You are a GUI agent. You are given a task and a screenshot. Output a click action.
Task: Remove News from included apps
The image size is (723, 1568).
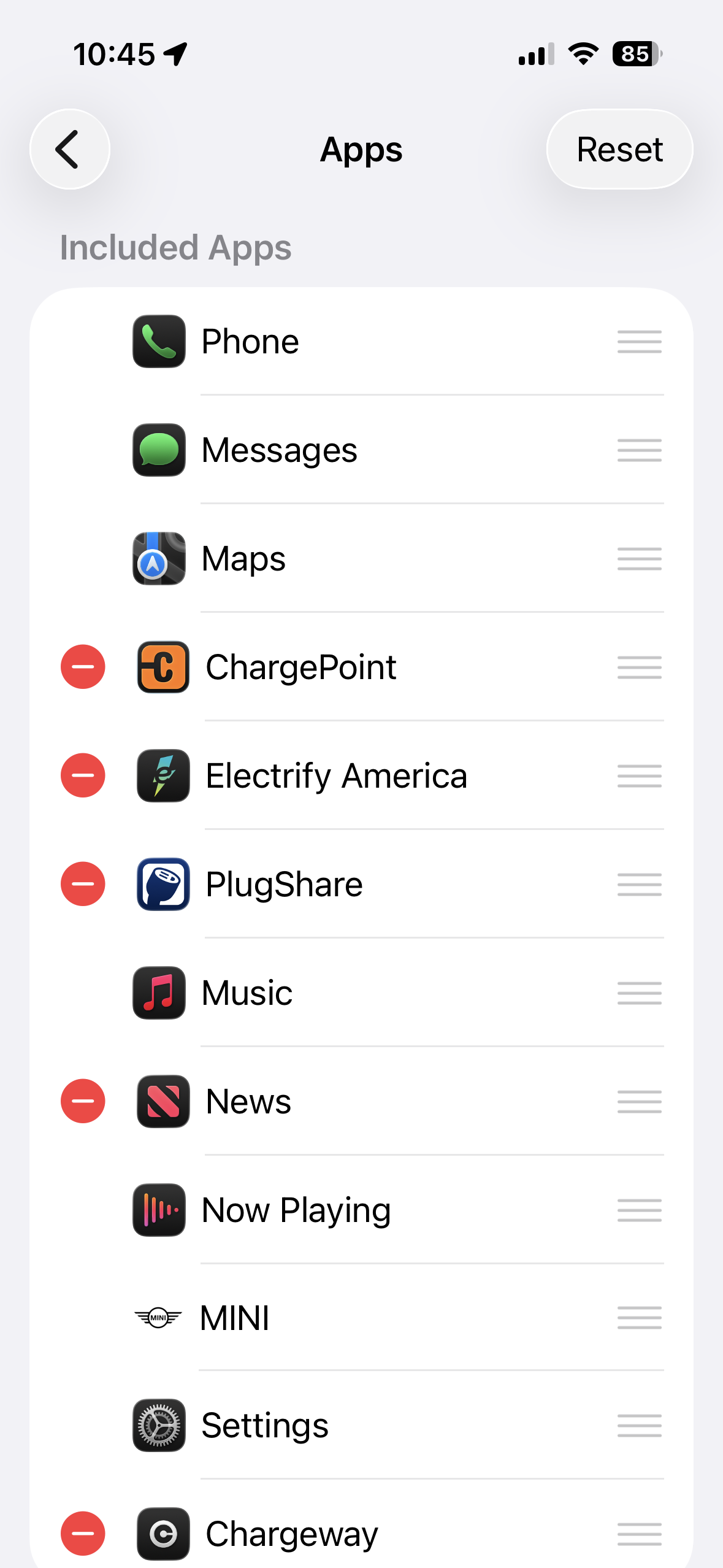click(83, 1101)
